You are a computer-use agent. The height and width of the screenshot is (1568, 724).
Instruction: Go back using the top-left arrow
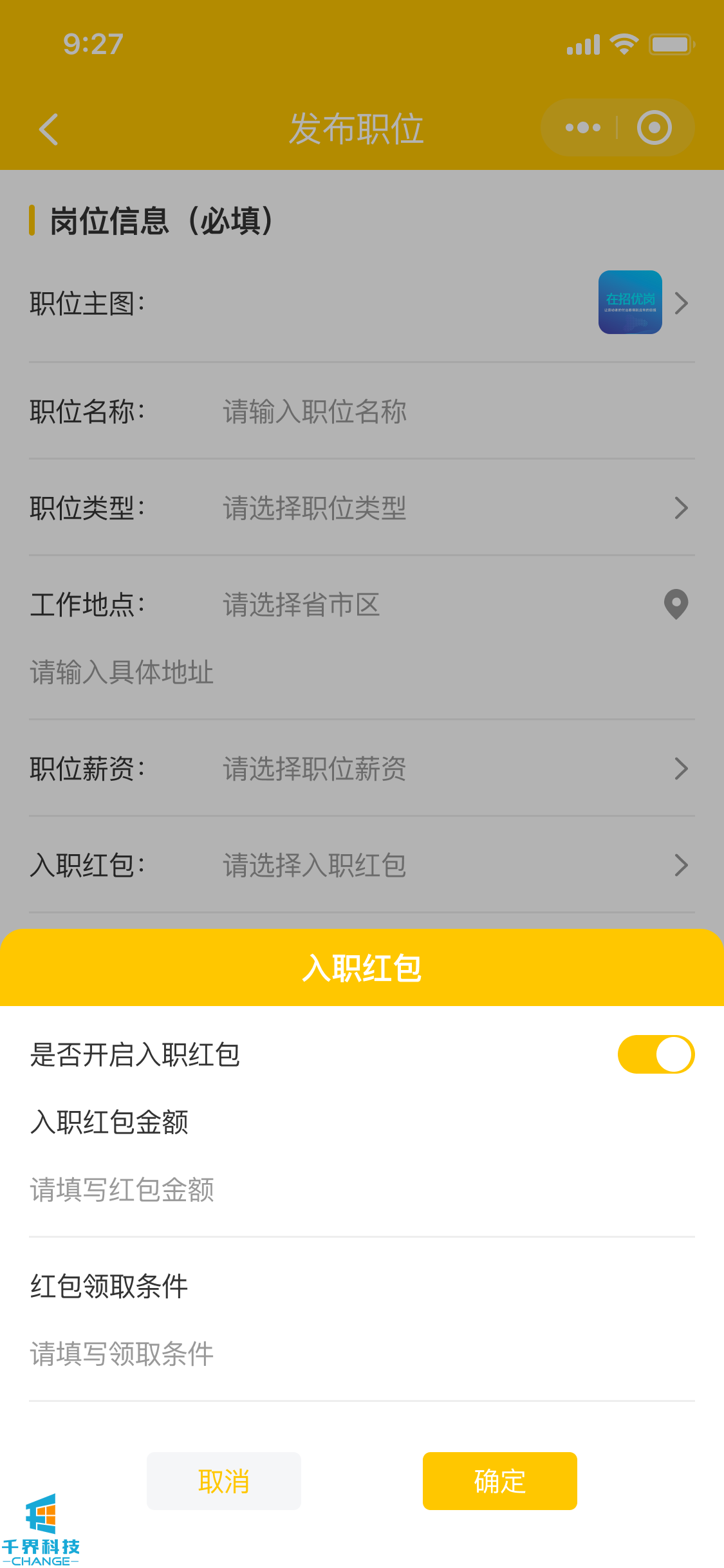[49, 129]
